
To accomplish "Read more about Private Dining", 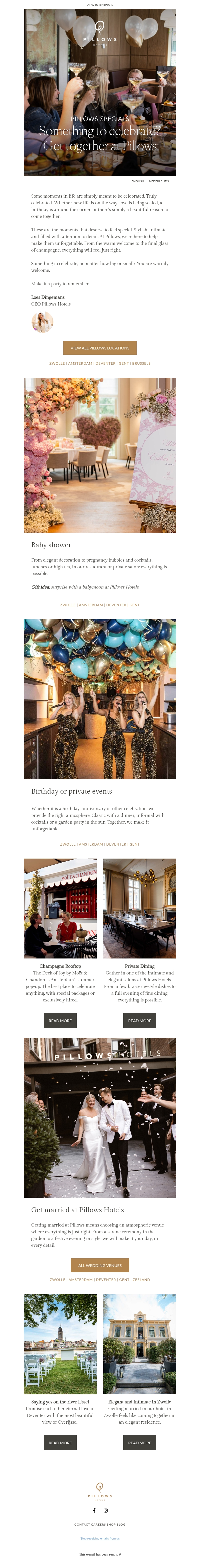I will coord(140,1021).
